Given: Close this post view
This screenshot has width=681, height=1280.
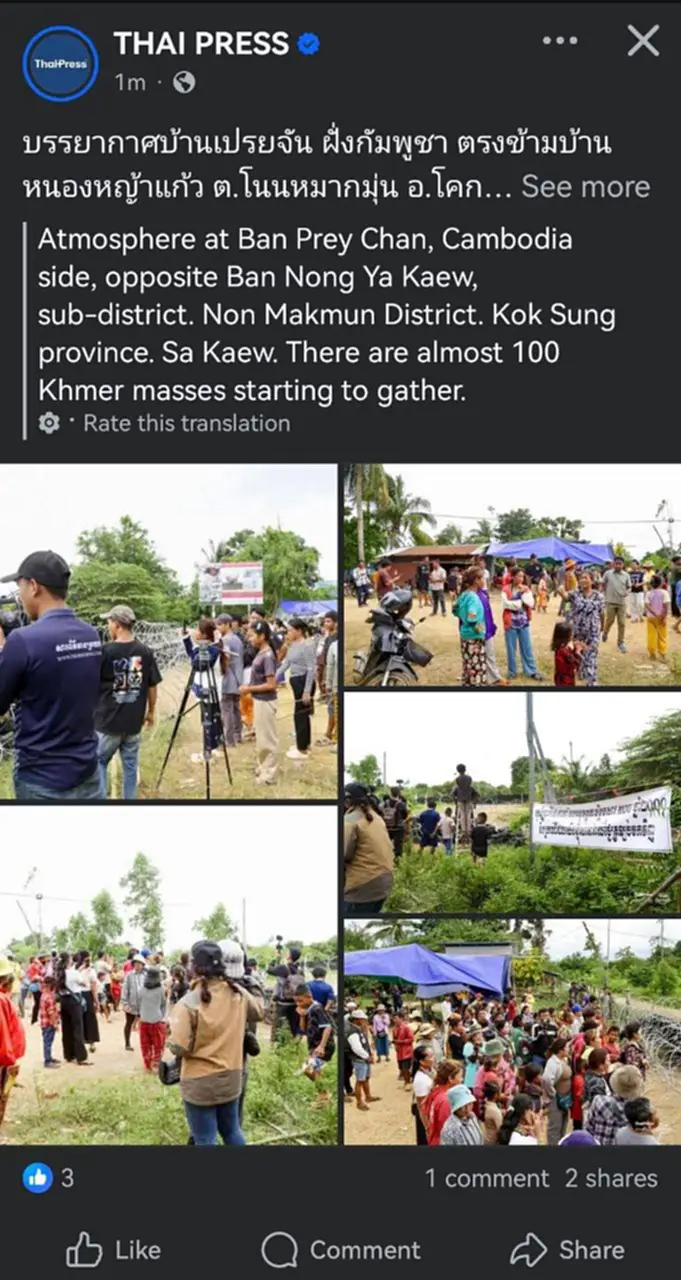Looking at the screenshot, I should pyautogui.click(x=643, y=41).
